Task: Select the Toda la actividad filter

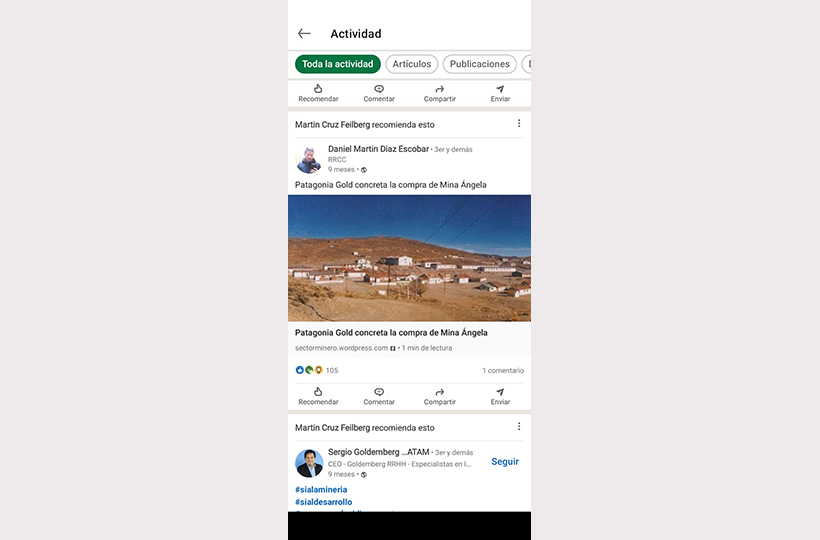Action: click(x=337, y=64)
